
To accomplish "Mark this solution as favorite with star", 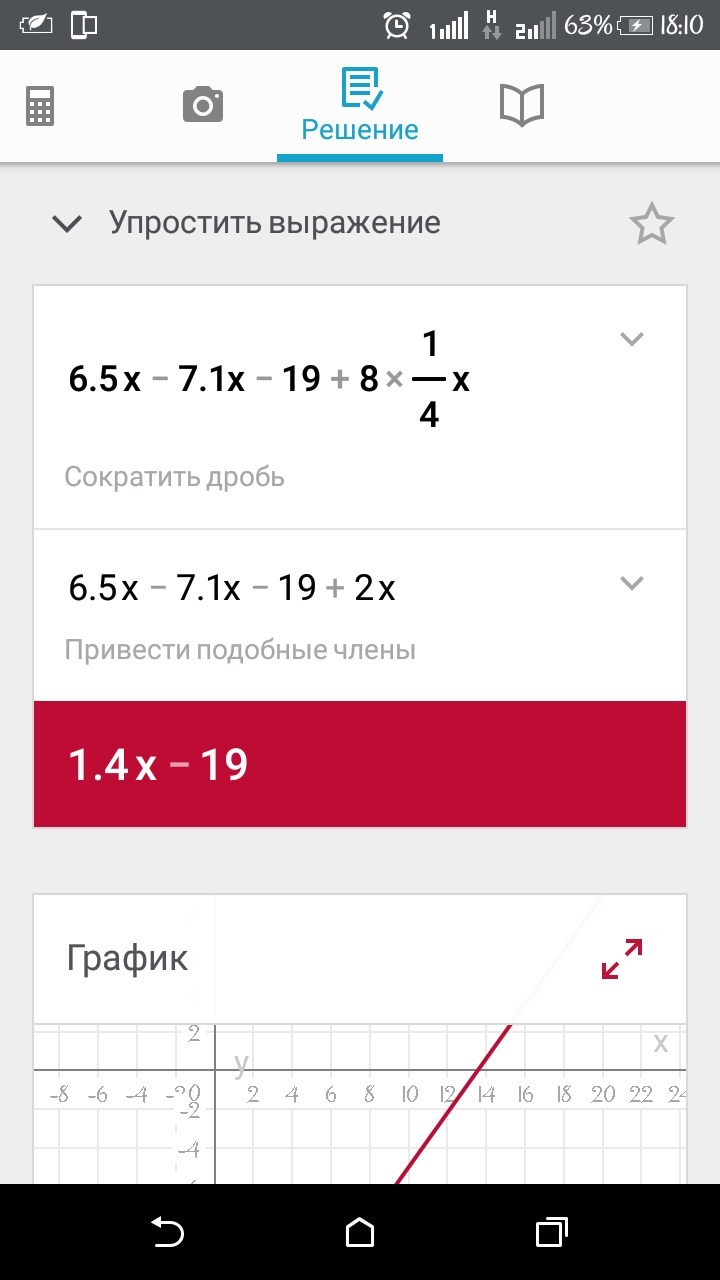I will 651,224.
